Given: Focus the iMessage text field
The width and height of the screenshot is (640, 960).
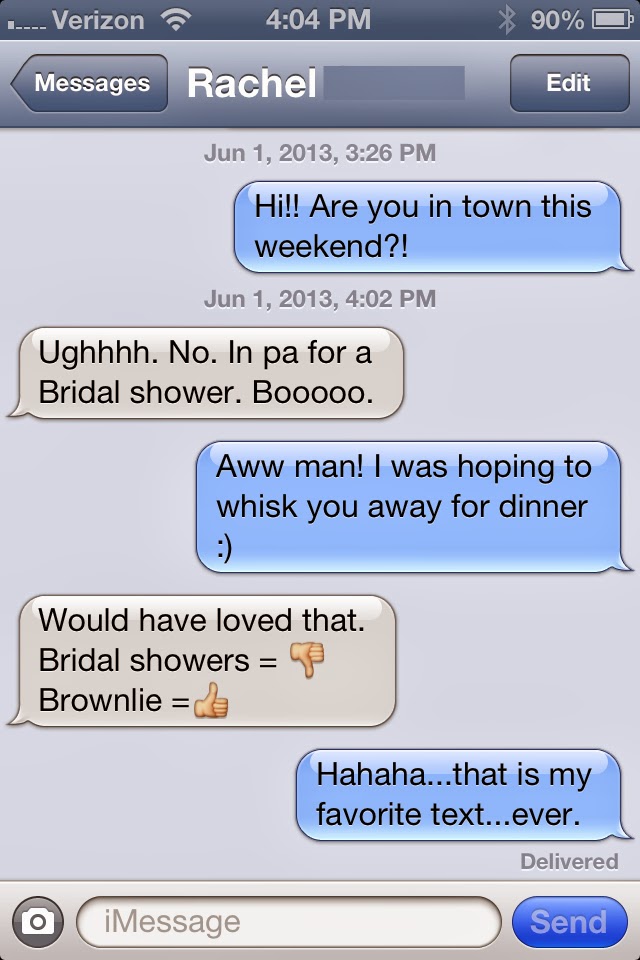Looking at the screenshot, I should click(288, 921).
